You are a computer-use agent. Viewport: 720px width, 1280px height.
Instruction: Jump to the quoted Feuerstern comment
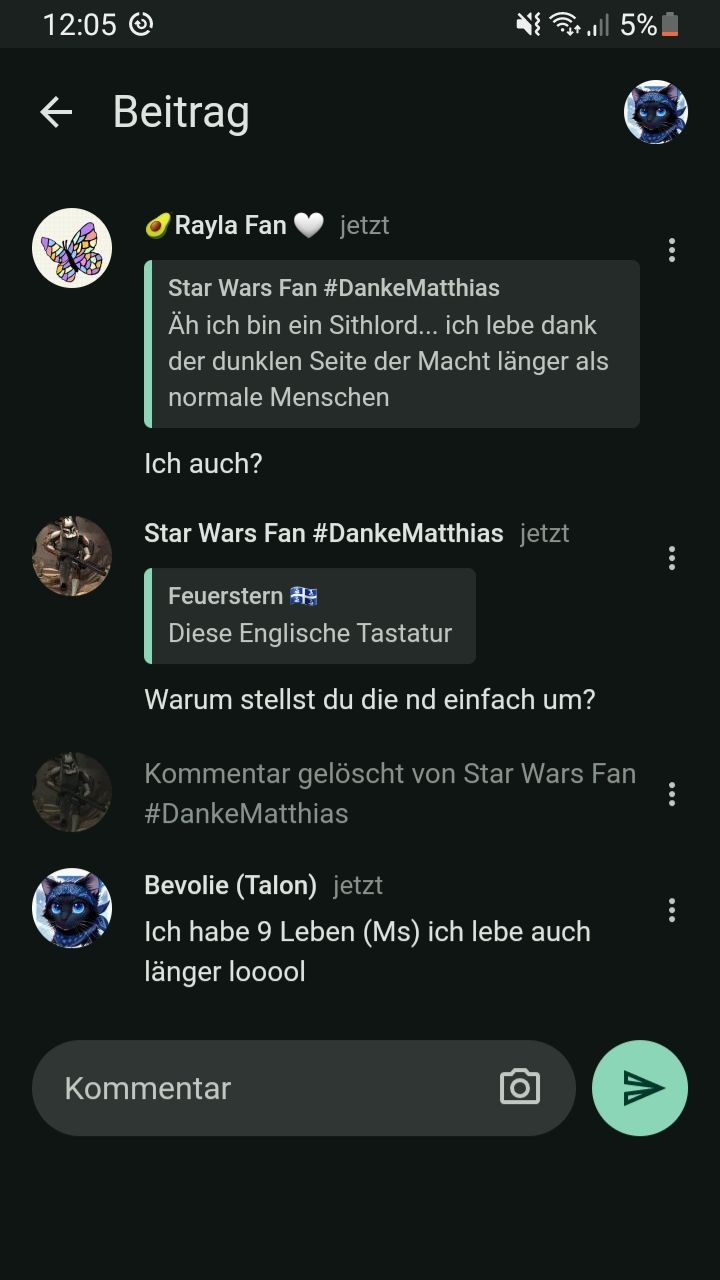click(x=309, y=615)
